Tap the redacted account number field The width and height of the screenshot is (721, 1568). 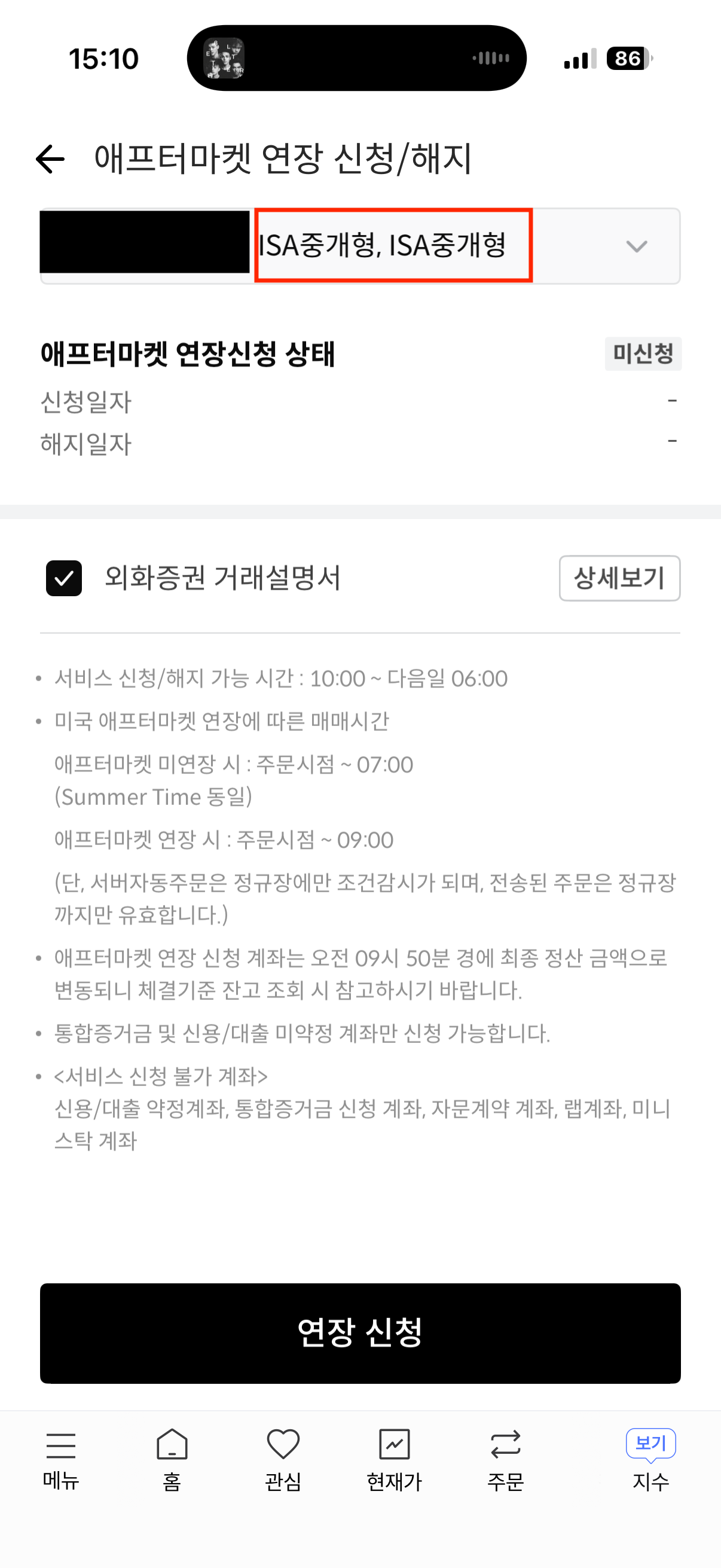pos(146,246)
